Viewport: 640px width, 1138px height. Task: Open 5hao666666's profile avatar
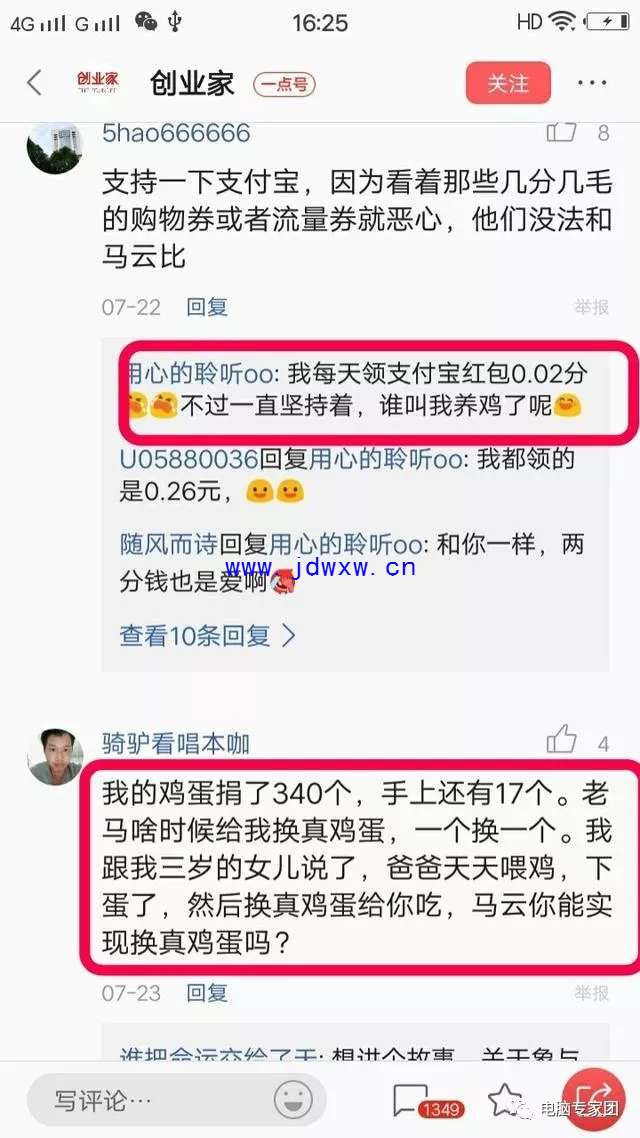54,147
